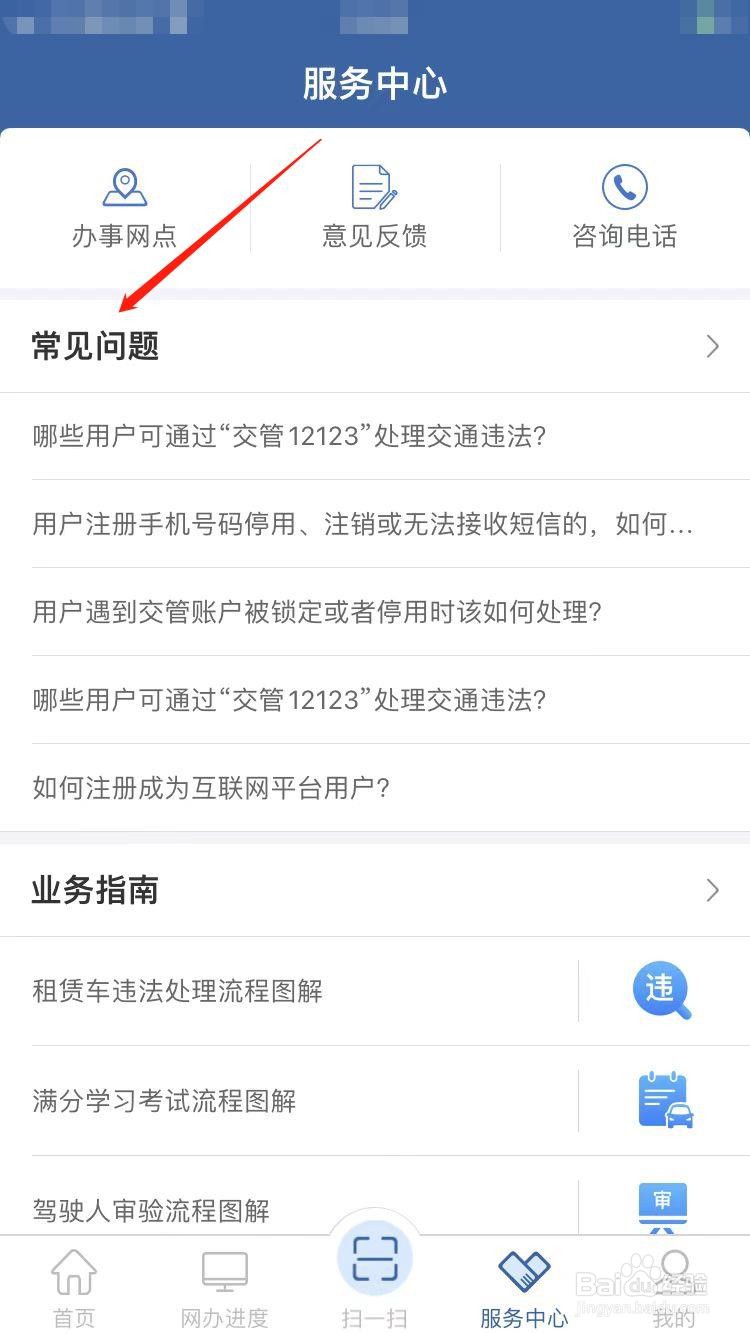Expand the 常见问题 section chevron
Viewport: 750px width, 1334px height.
click(712, 346)
